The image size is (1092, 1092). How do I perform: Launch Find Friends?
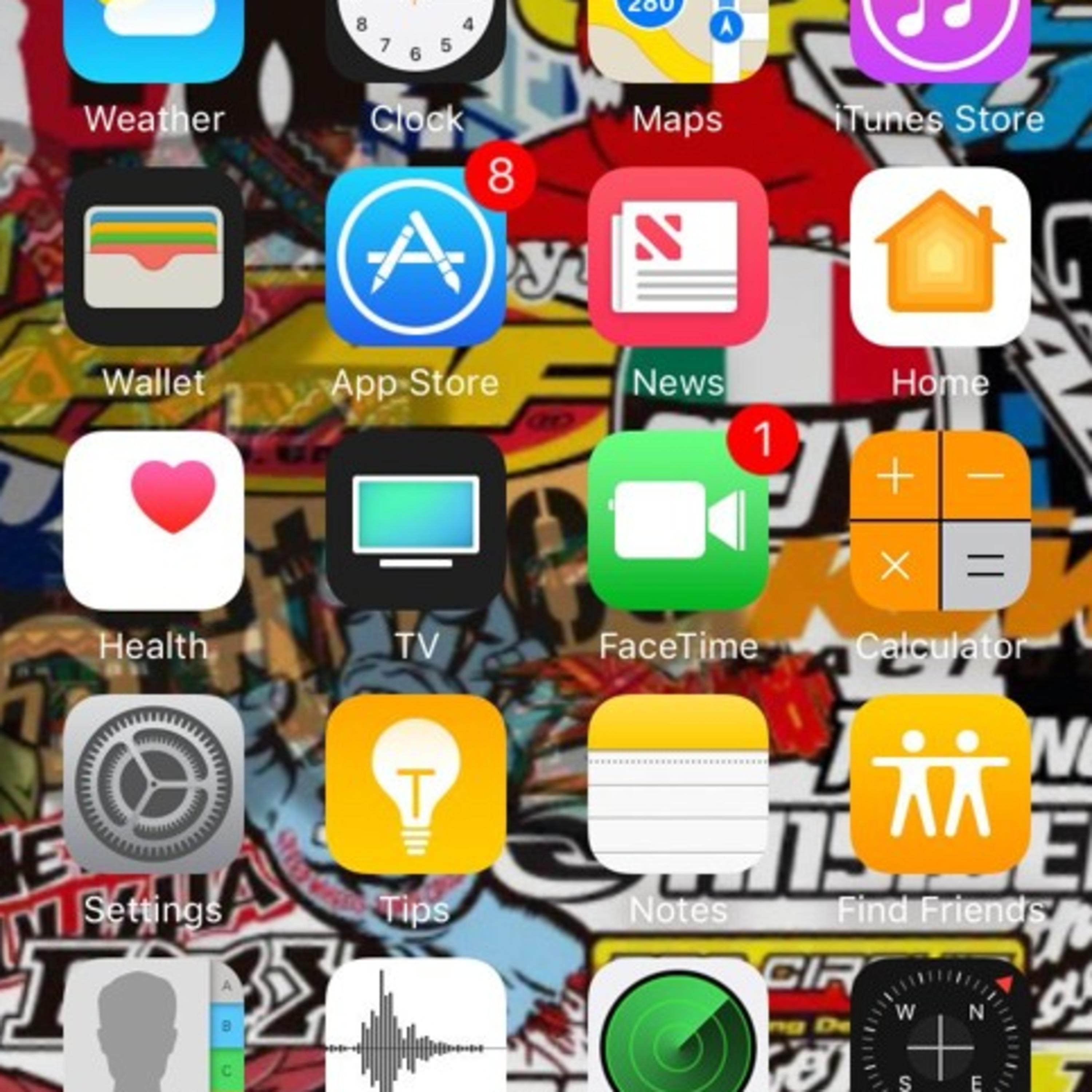(x=939, y=784)
